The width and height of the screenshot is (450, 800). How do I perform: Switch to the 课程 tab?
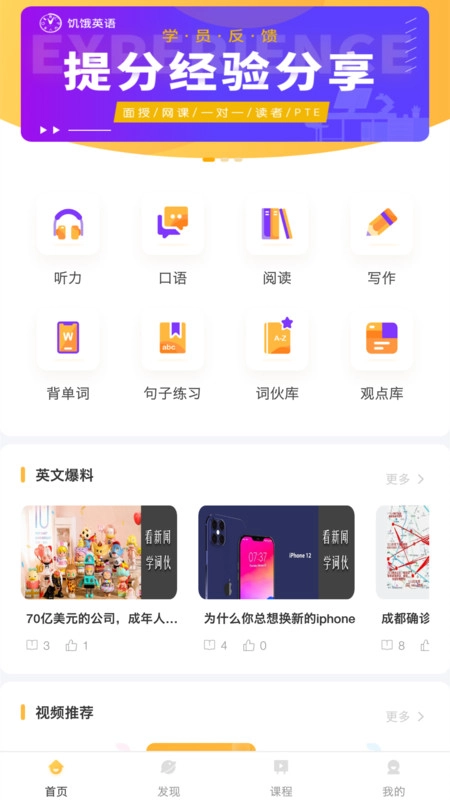tap(281, 777)
